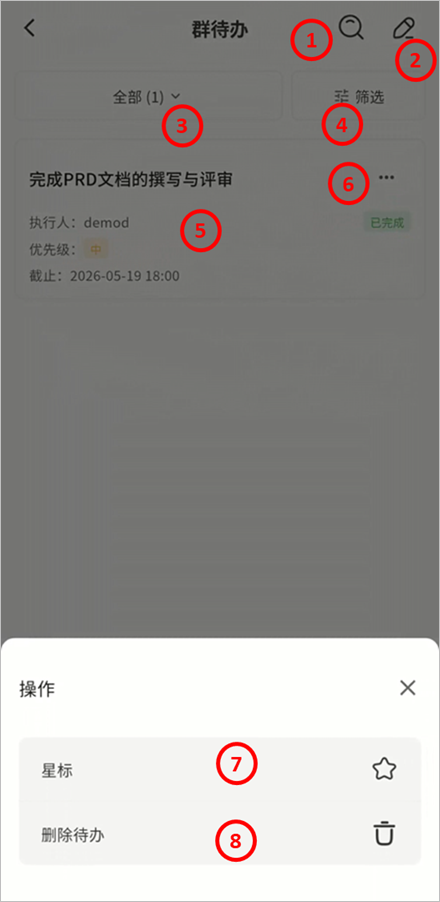This screenshot has width=440, height=902.
Task: Choose 删除待办 to delete the todo
Action: (220, 833)
